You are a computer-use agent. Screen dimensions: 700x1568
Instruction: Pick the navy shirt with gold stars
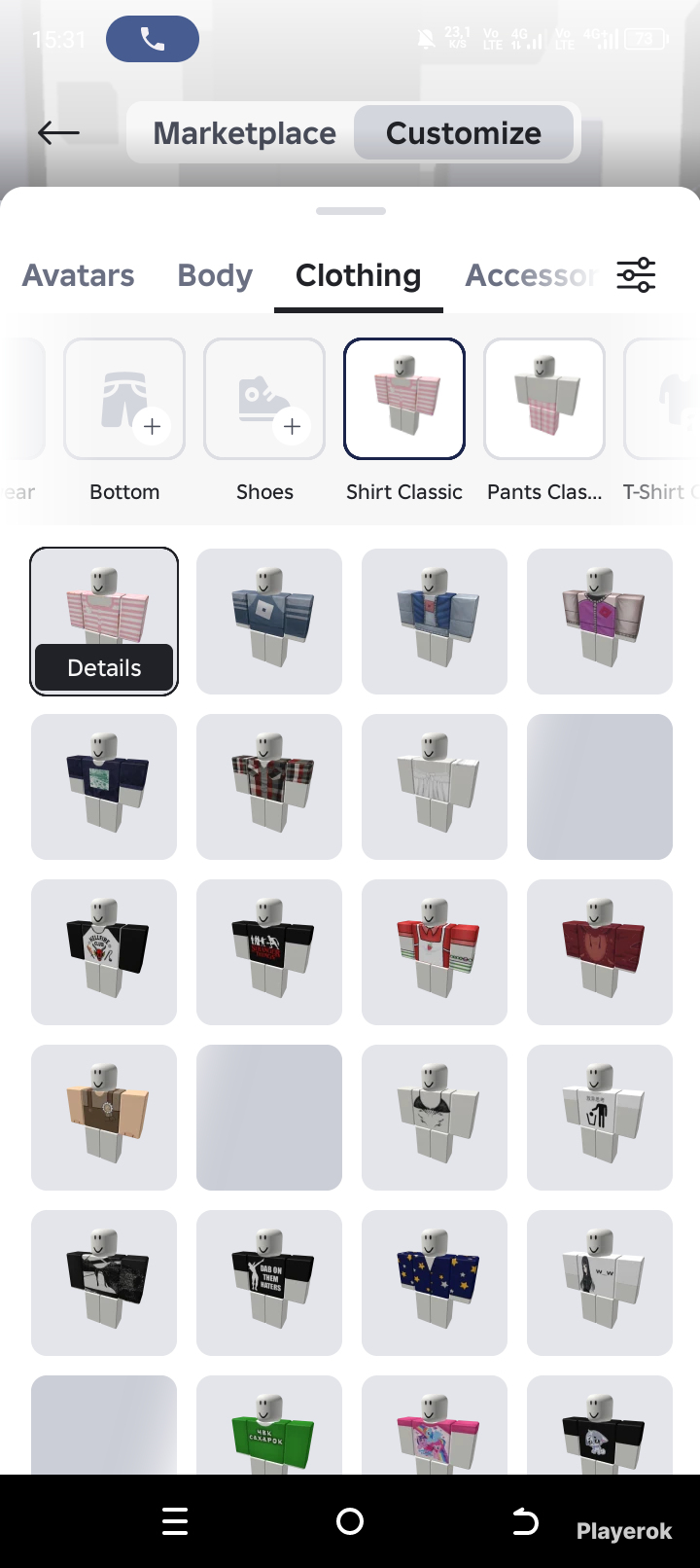[435, 1283]
